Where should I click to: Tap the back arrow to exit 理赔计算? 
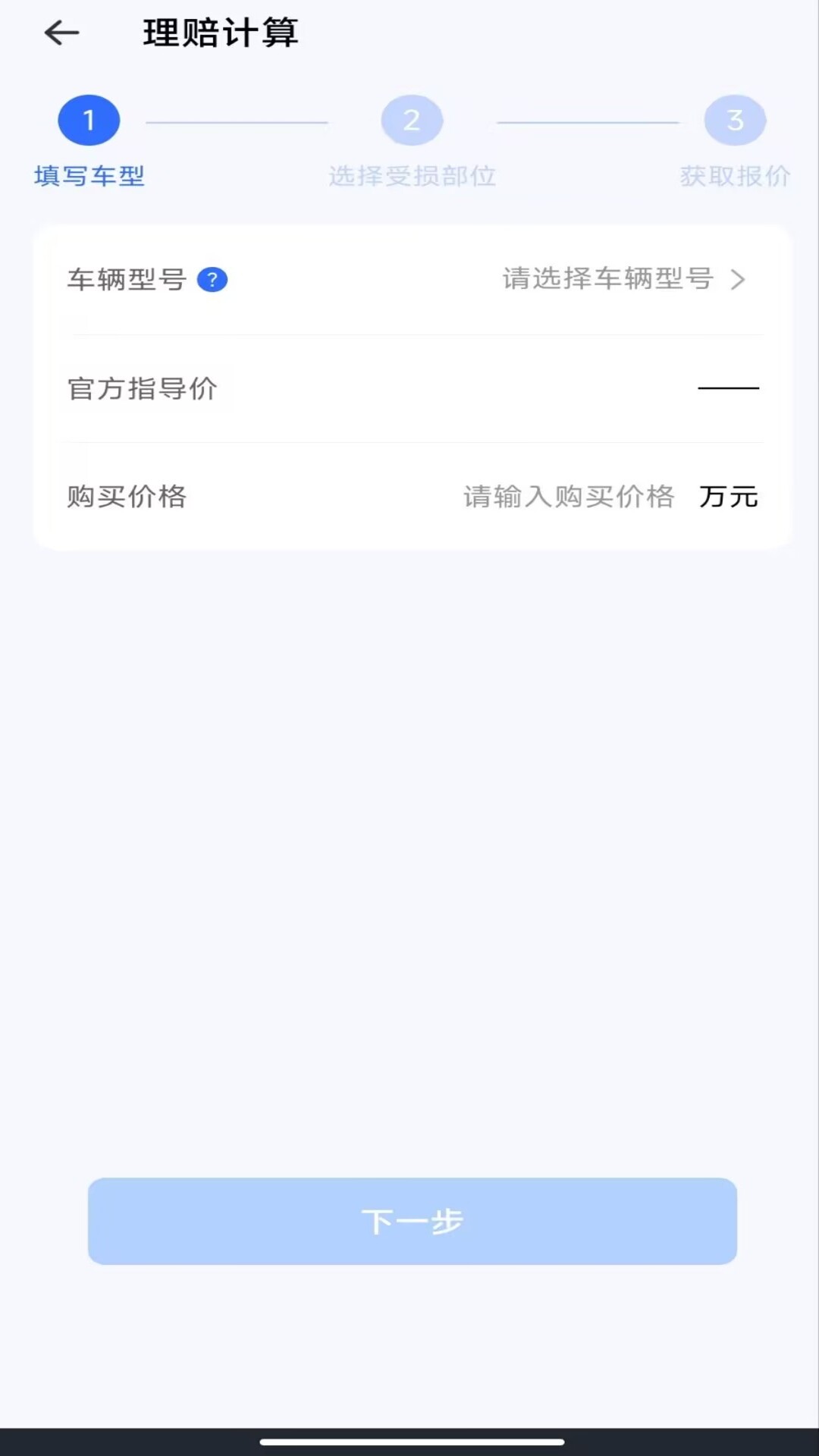point(60,33)
